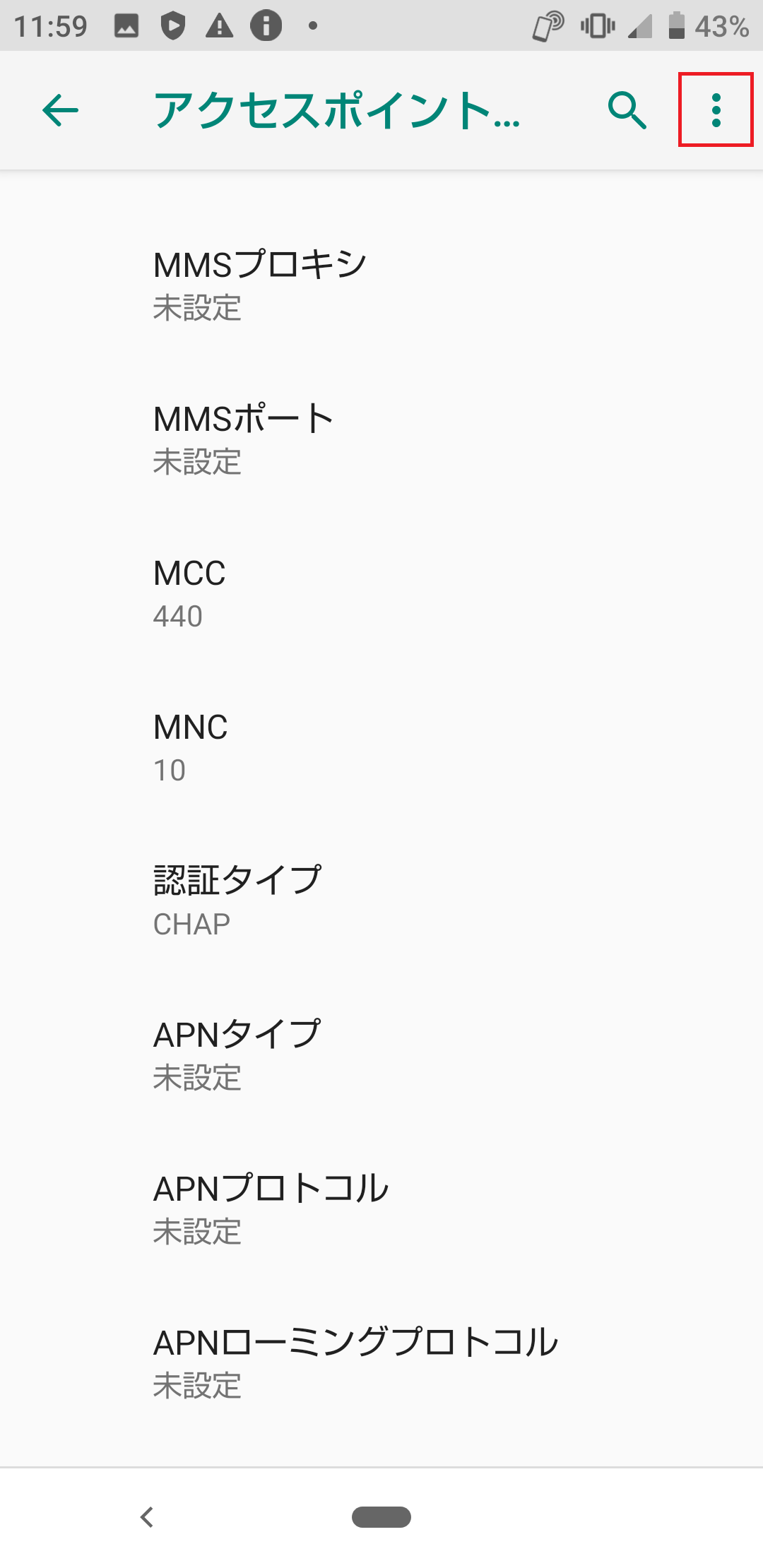Tap the home pill button
This screenshot has width=763, height=1568.
pos(381,1516)
